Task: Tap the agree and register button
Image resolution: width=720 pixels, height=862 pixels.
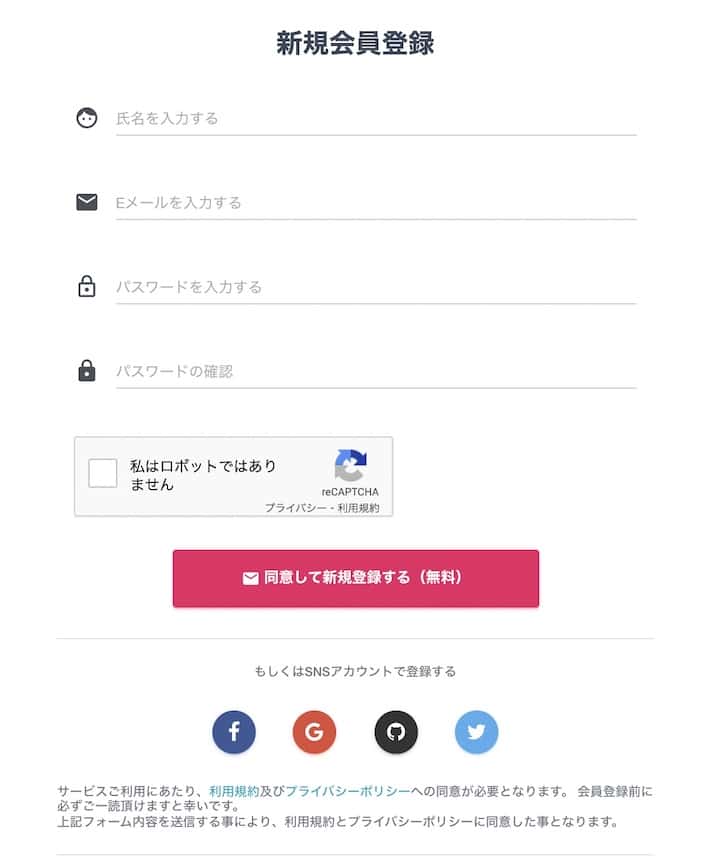Action: (355, 578)
